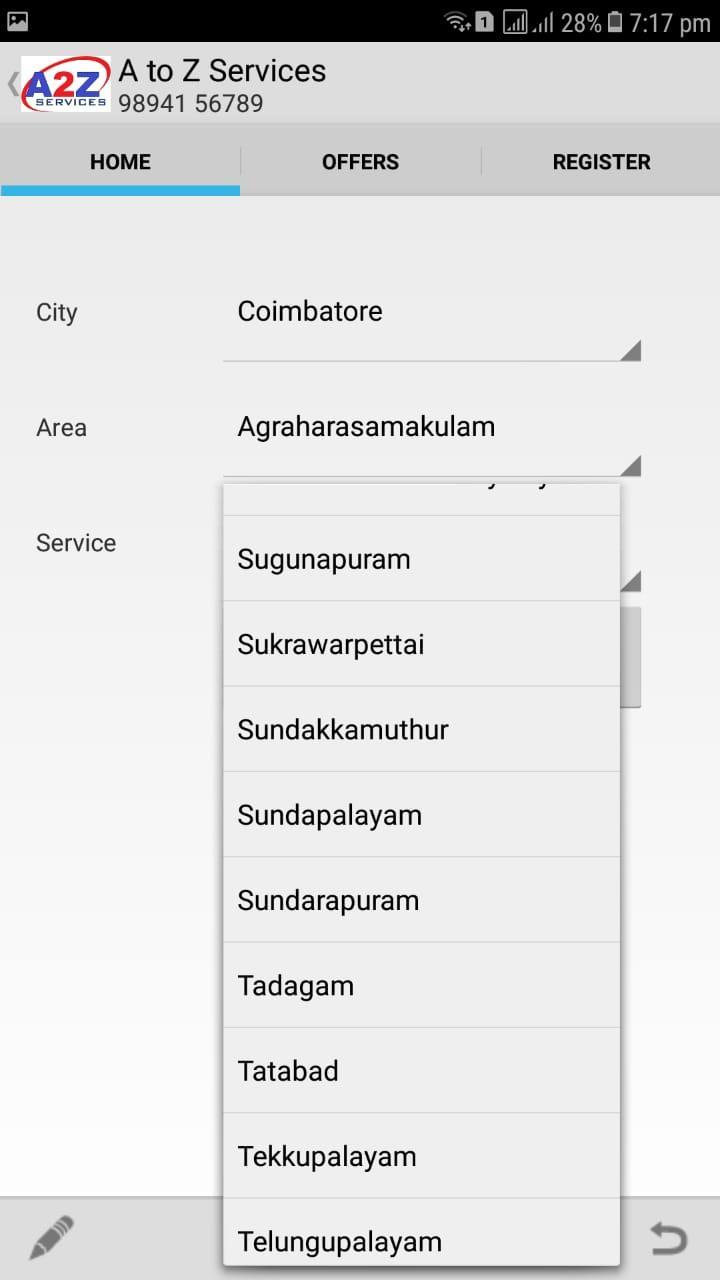This screenshot has height=1280, width=720.
Task: Pick Telungupalayam from the list
Action: (x=420, y=1242)
